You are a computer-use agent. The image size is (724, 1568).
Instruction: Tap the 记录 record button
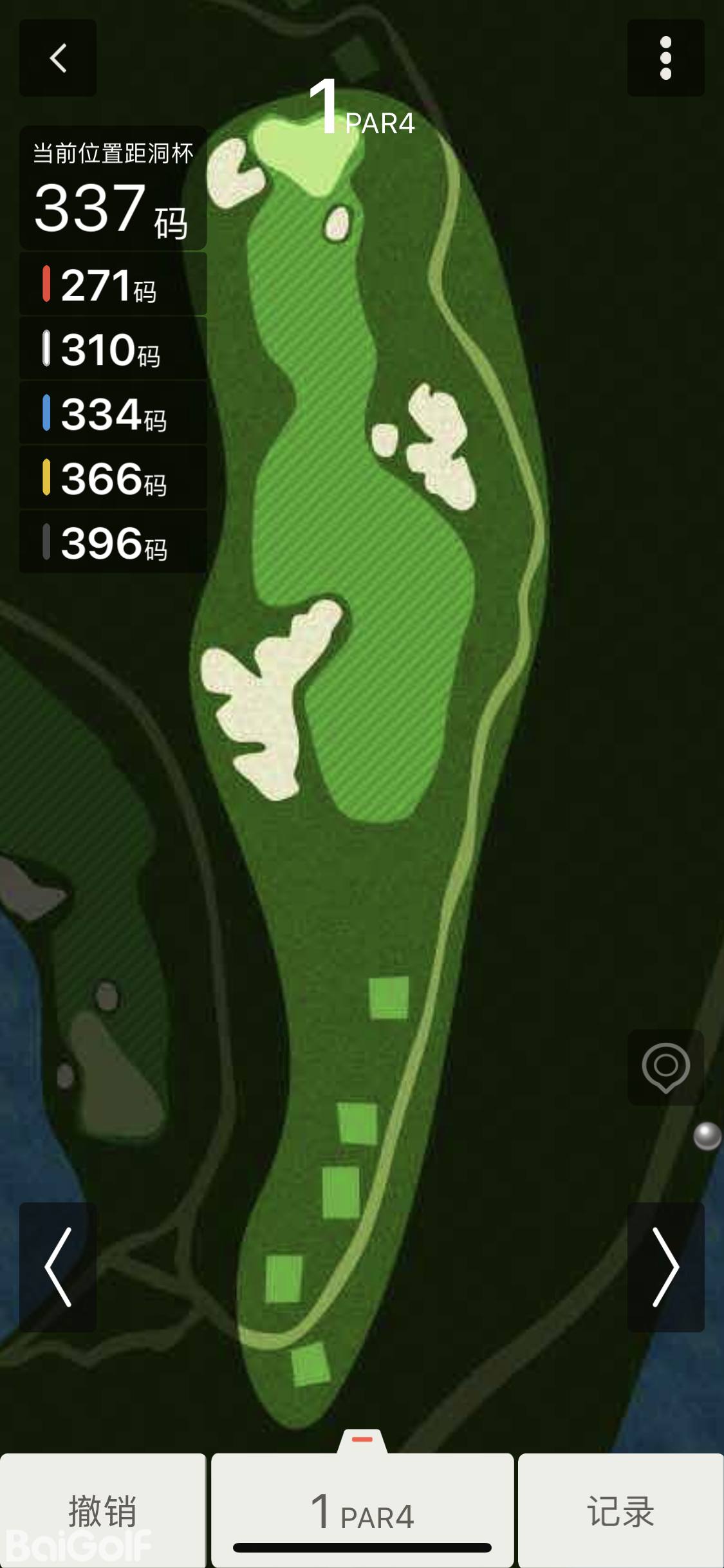[x=620, y=1510]
